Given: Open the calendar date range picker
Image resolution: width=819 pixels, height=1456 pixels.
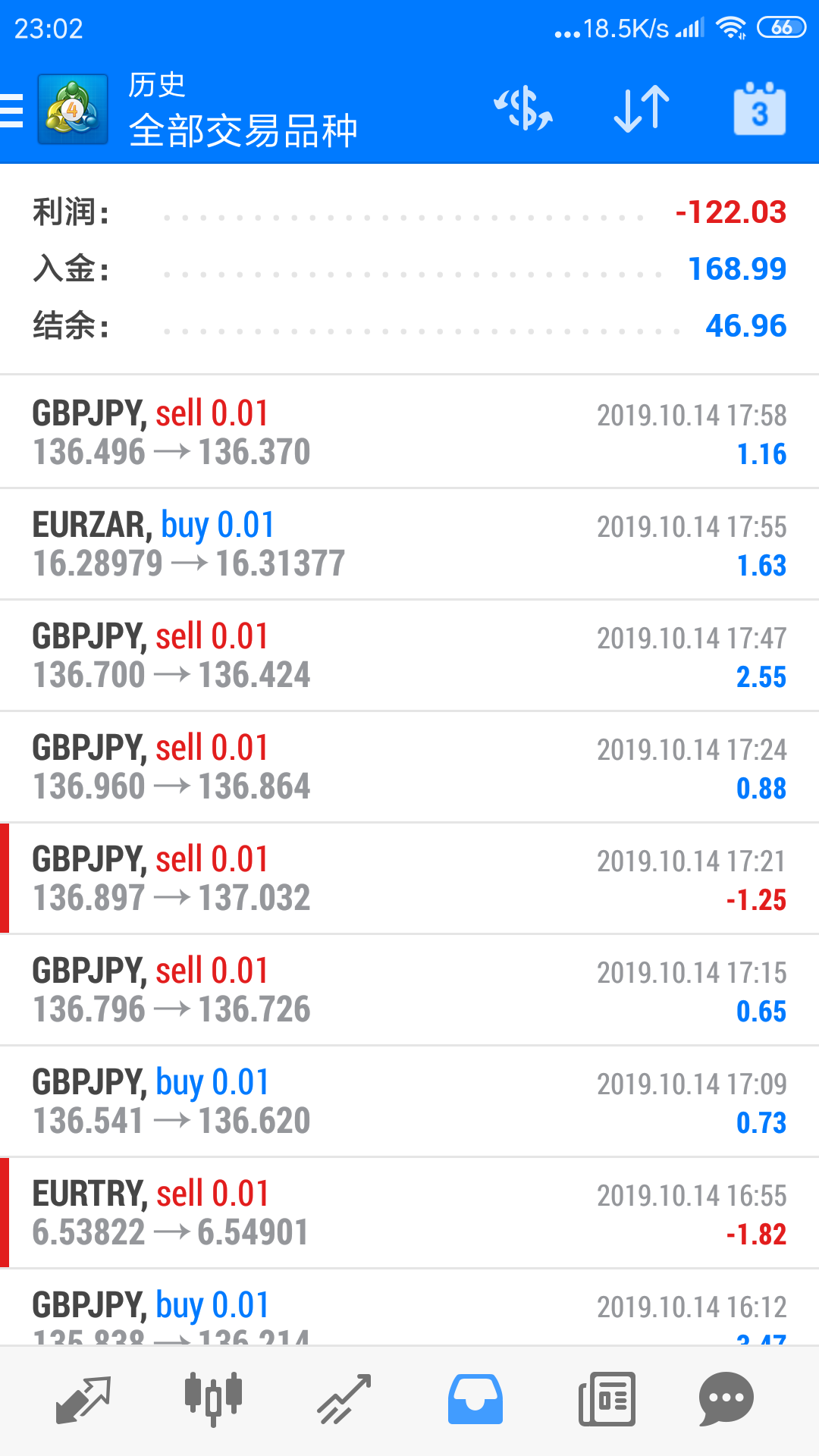Looking at the screenshot, I should coord(759,109).
